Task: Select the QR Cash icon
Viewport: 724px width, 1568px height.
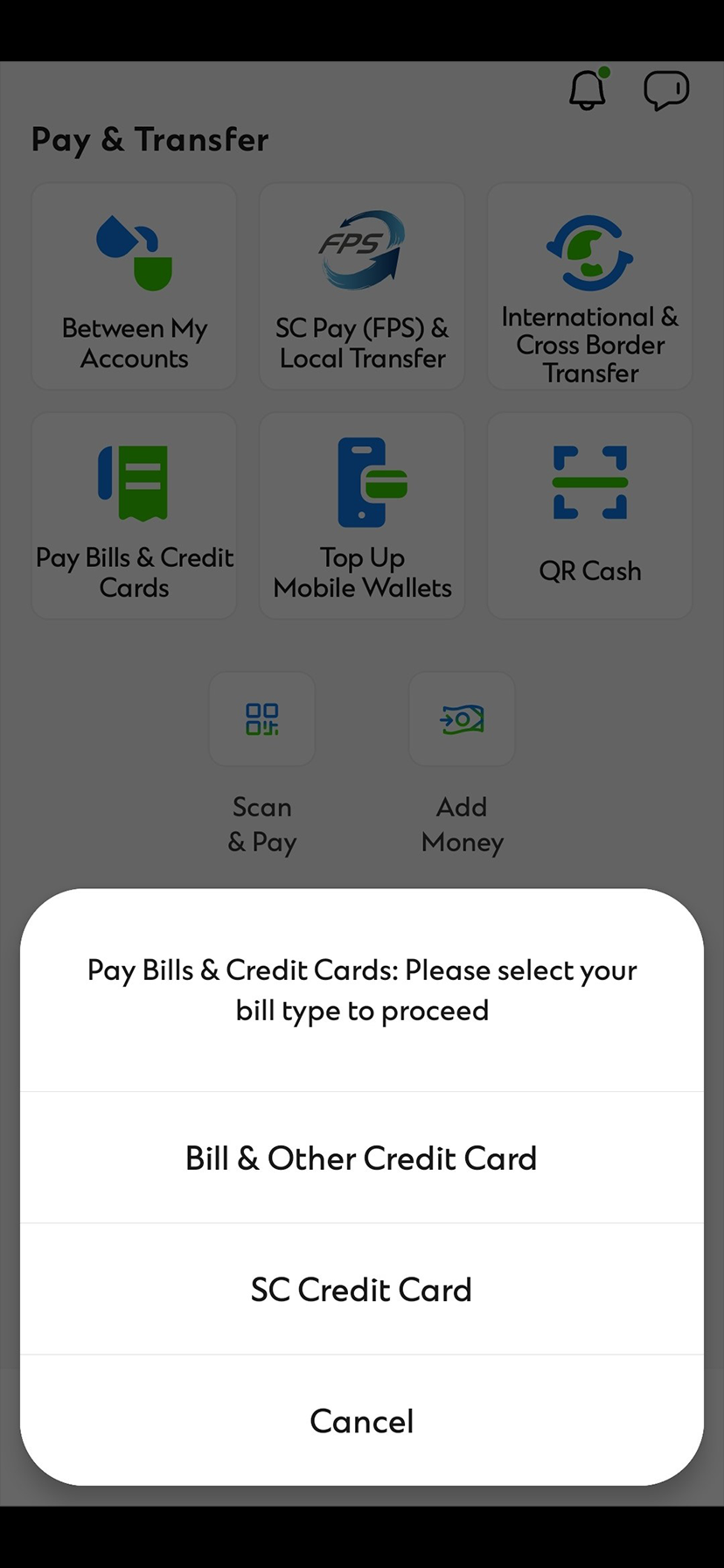Action: point(589,482)
